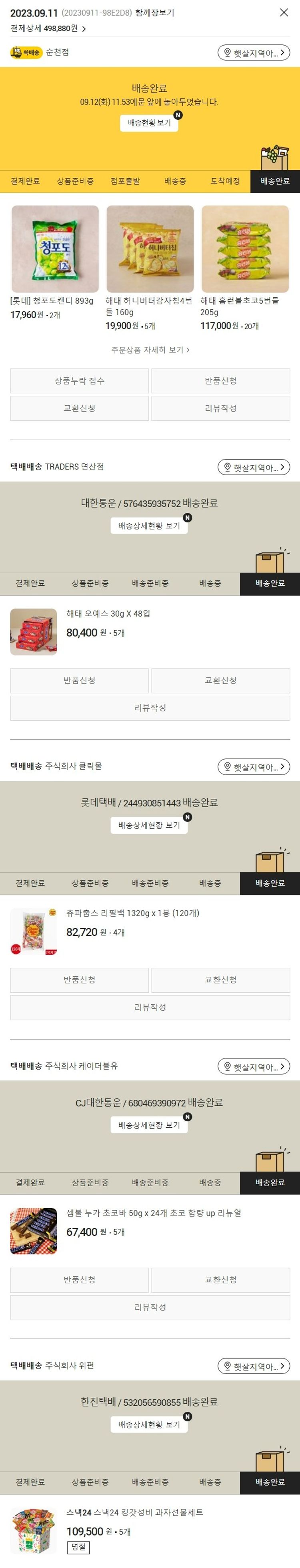Viewport: 300px width, 1568px height.
Task: Request return for 순천점 order
Action: pos(220,381)
